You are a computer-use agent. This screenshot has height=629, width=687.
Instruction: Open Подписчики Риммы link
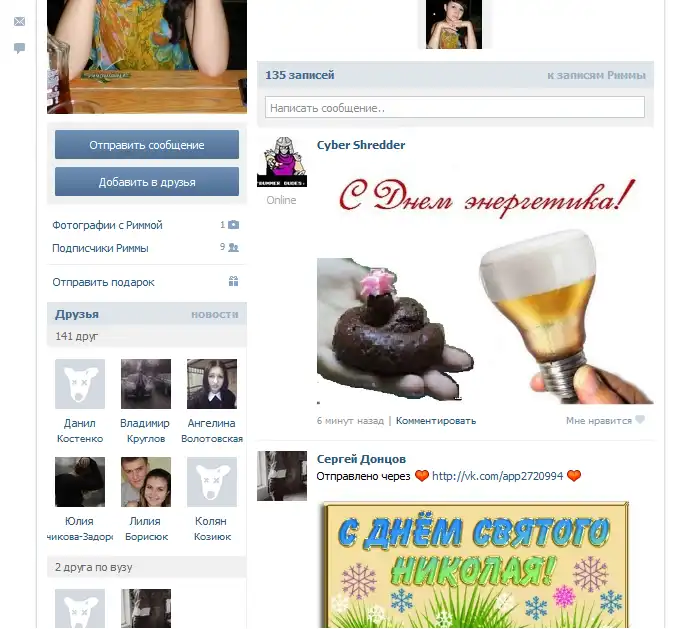coord(100,248)
